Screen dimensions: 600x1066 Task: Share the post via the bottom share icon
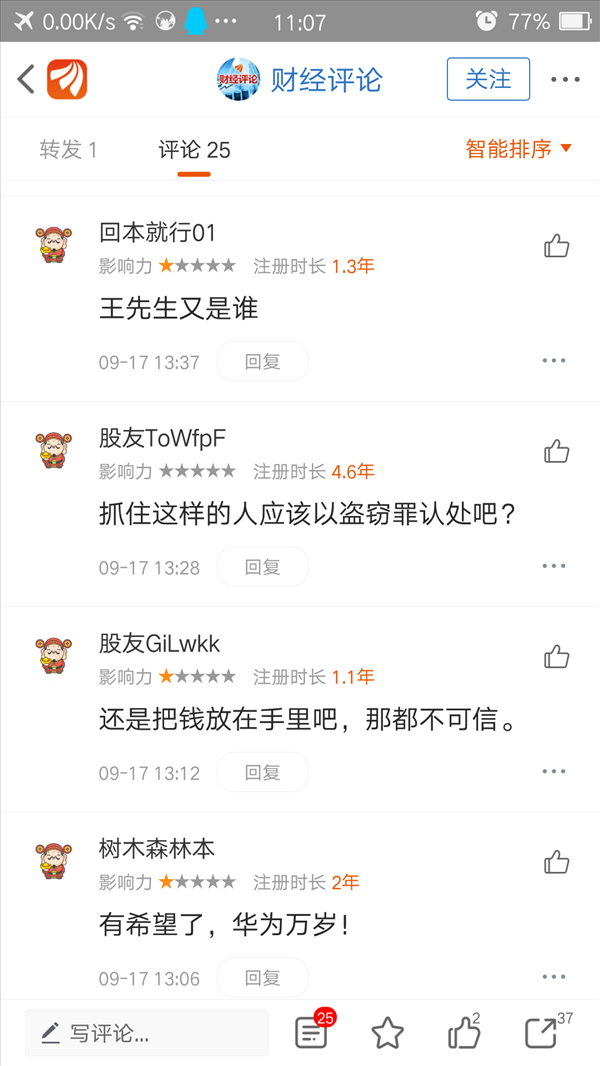(541, 1033)
